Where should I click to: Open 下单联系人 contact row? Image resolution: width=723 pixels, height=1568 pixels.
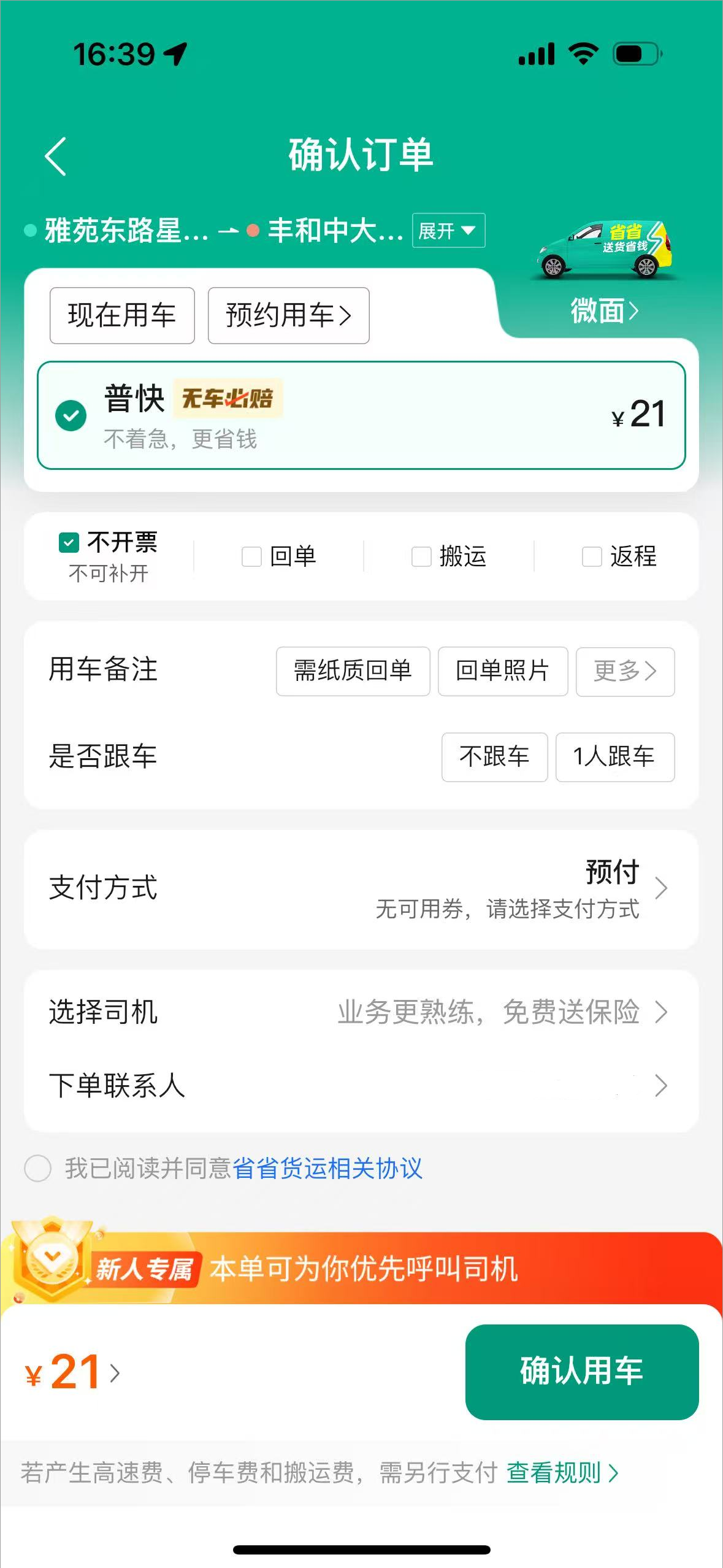pos(361,1085)
